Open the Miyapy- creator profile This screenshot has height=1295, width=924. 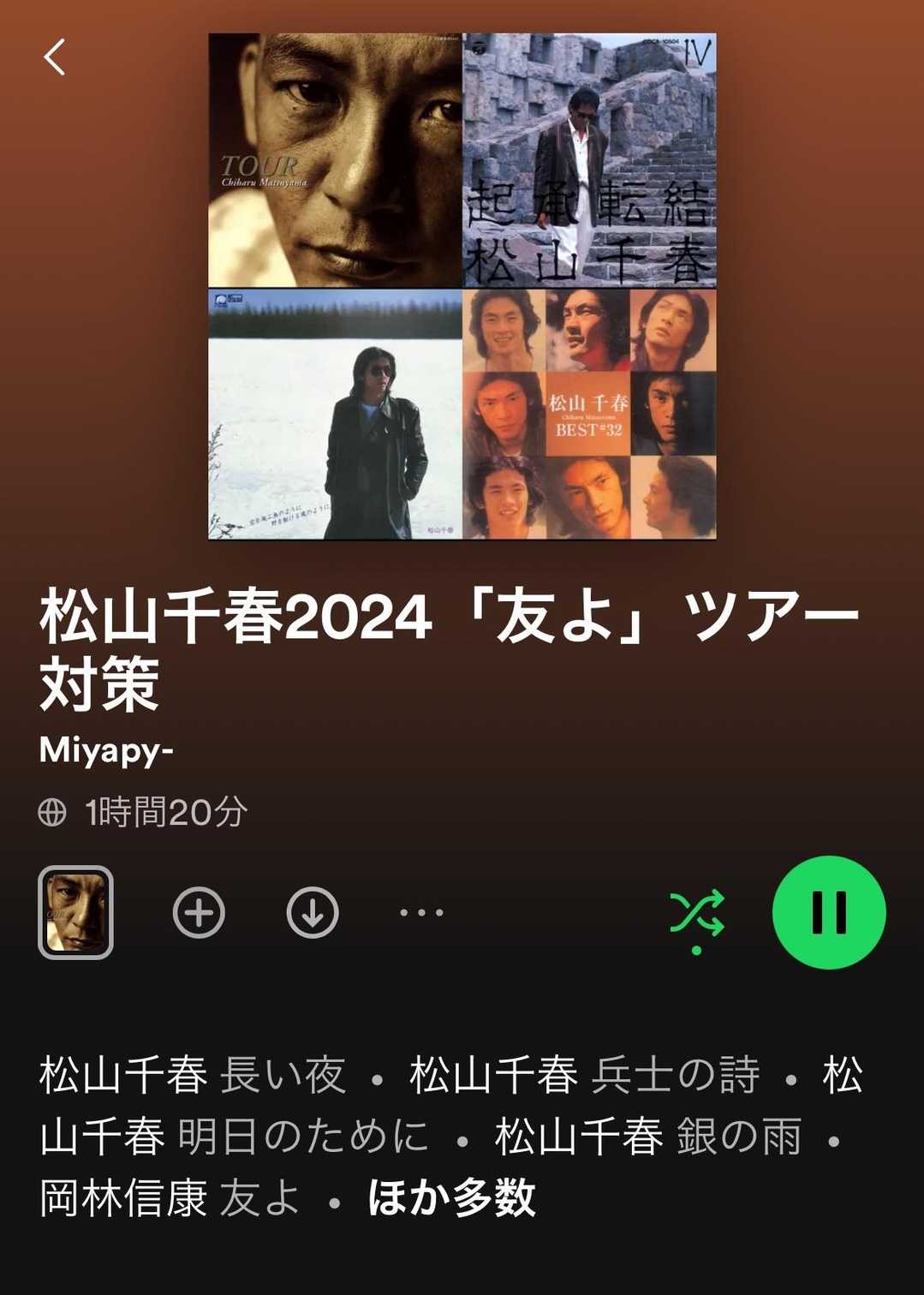click(x=106, y=750)
